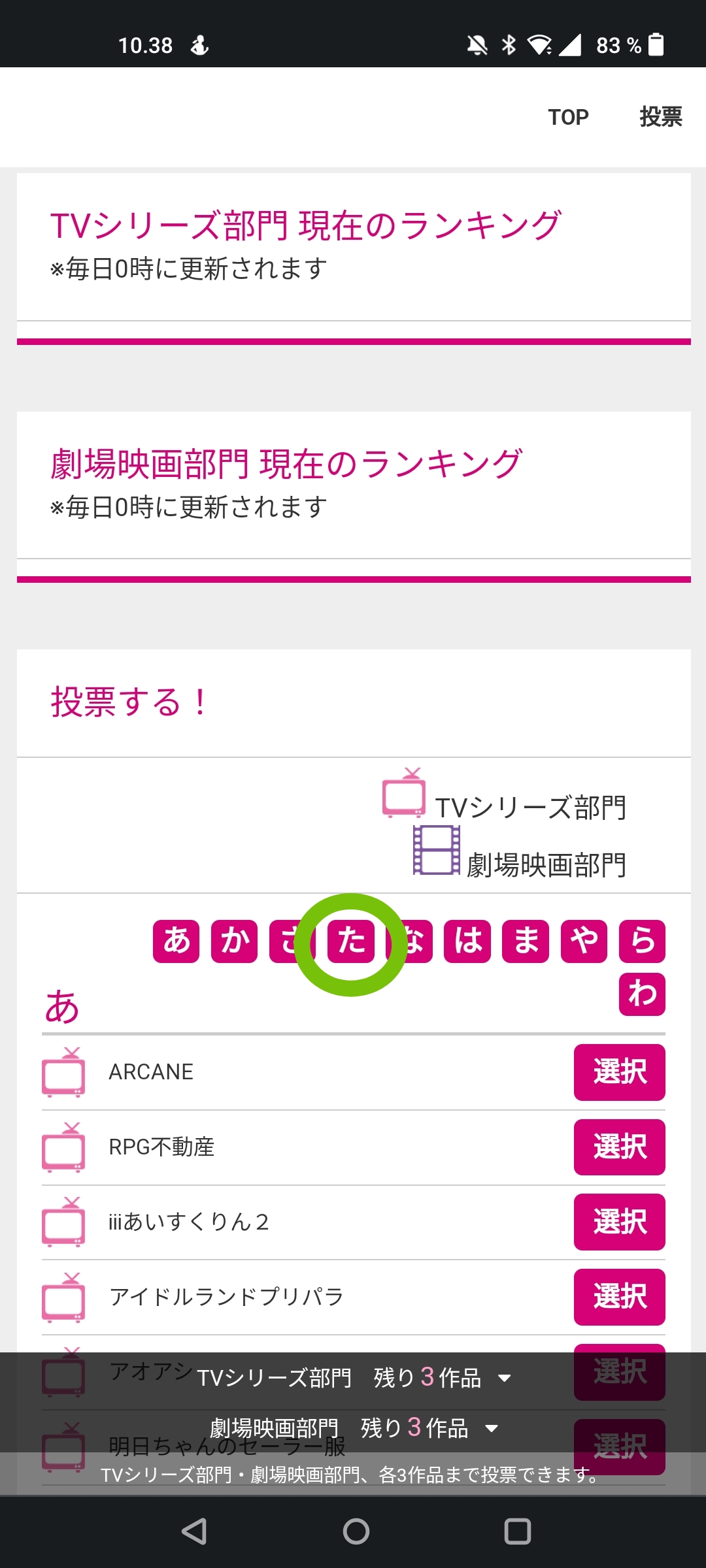Image resolution: width=706 pixels, height=1568 pixels.
Task: Jump to the か kana section
Action: 235,941
